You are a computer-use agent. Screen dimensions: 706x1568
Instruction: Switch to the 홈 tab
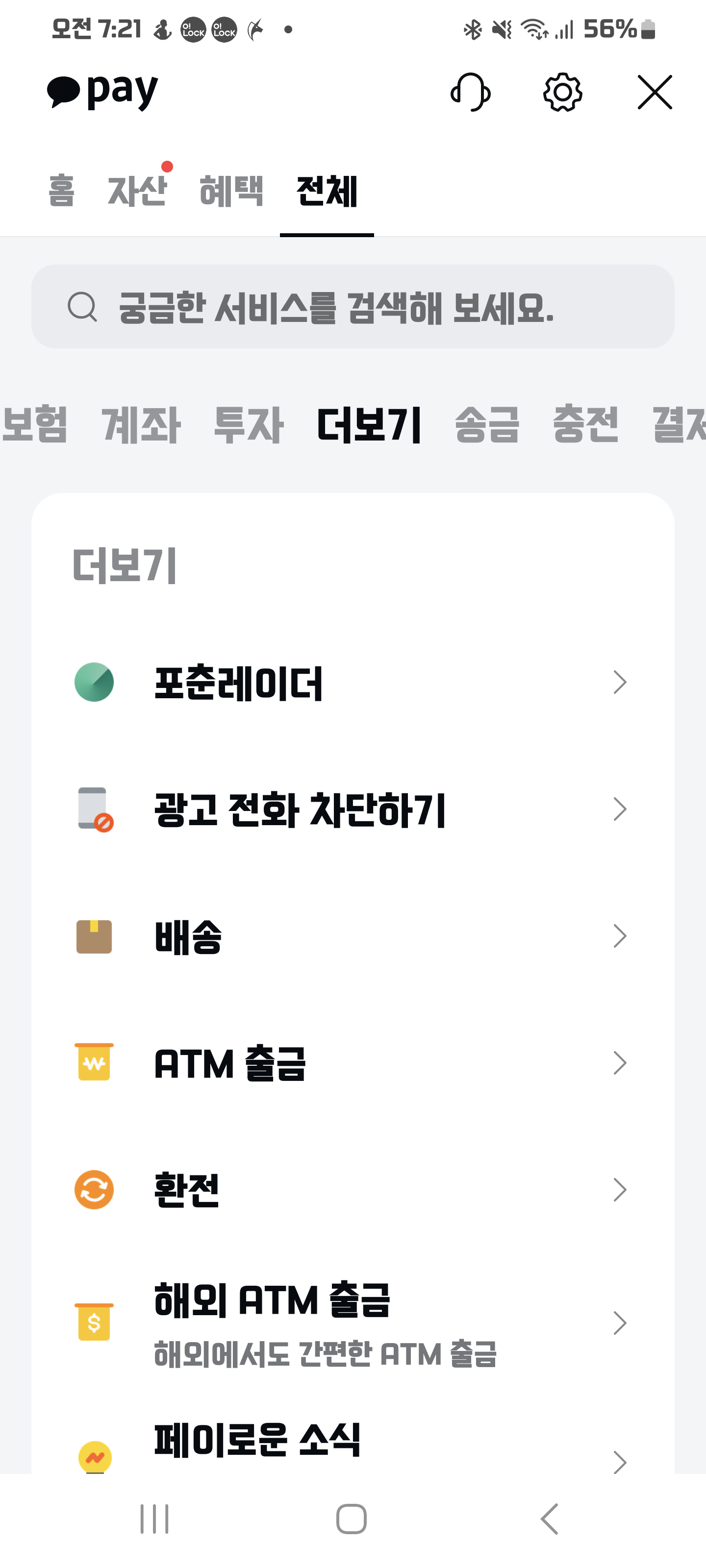[x=61, y=191]
